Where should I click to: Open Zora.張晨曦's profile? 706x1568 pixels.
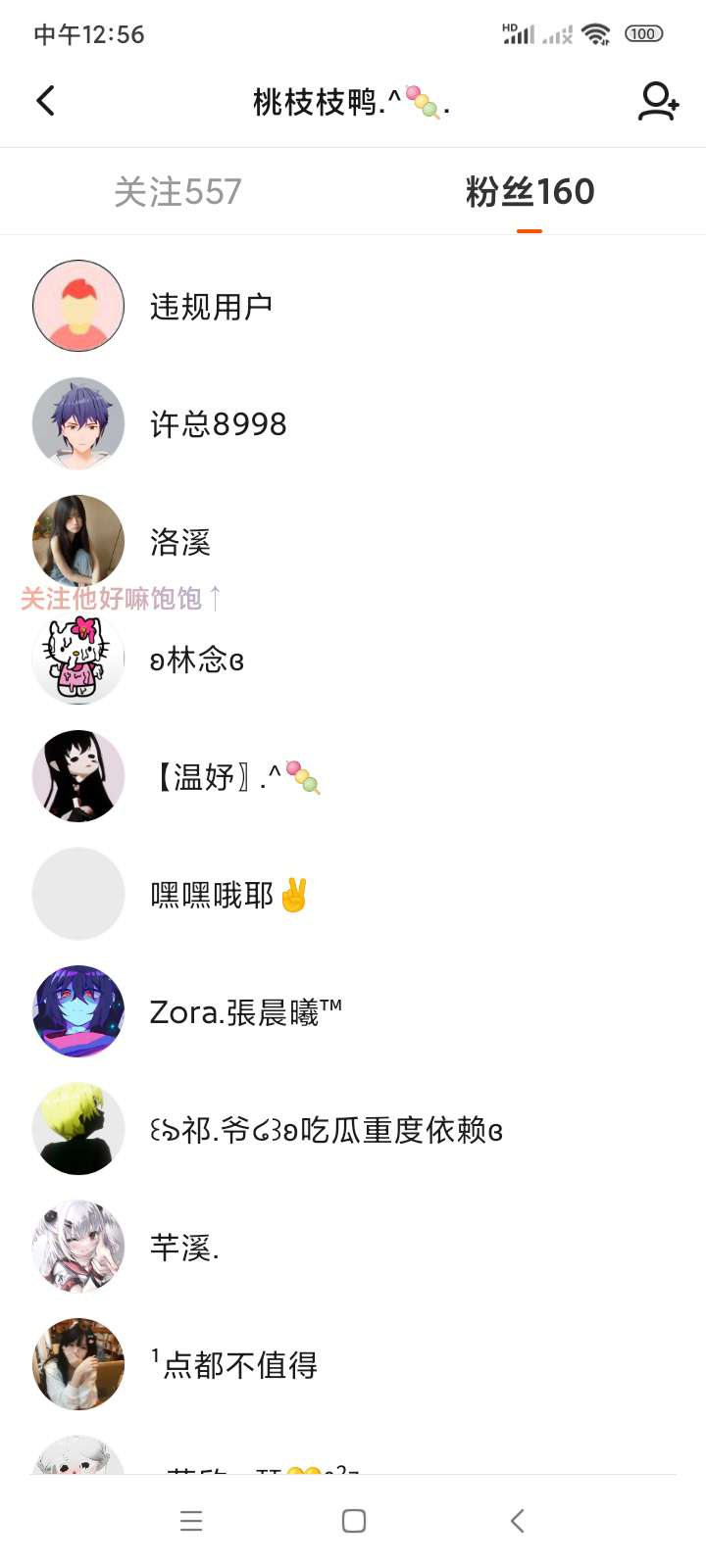[x=245, y=1012]
